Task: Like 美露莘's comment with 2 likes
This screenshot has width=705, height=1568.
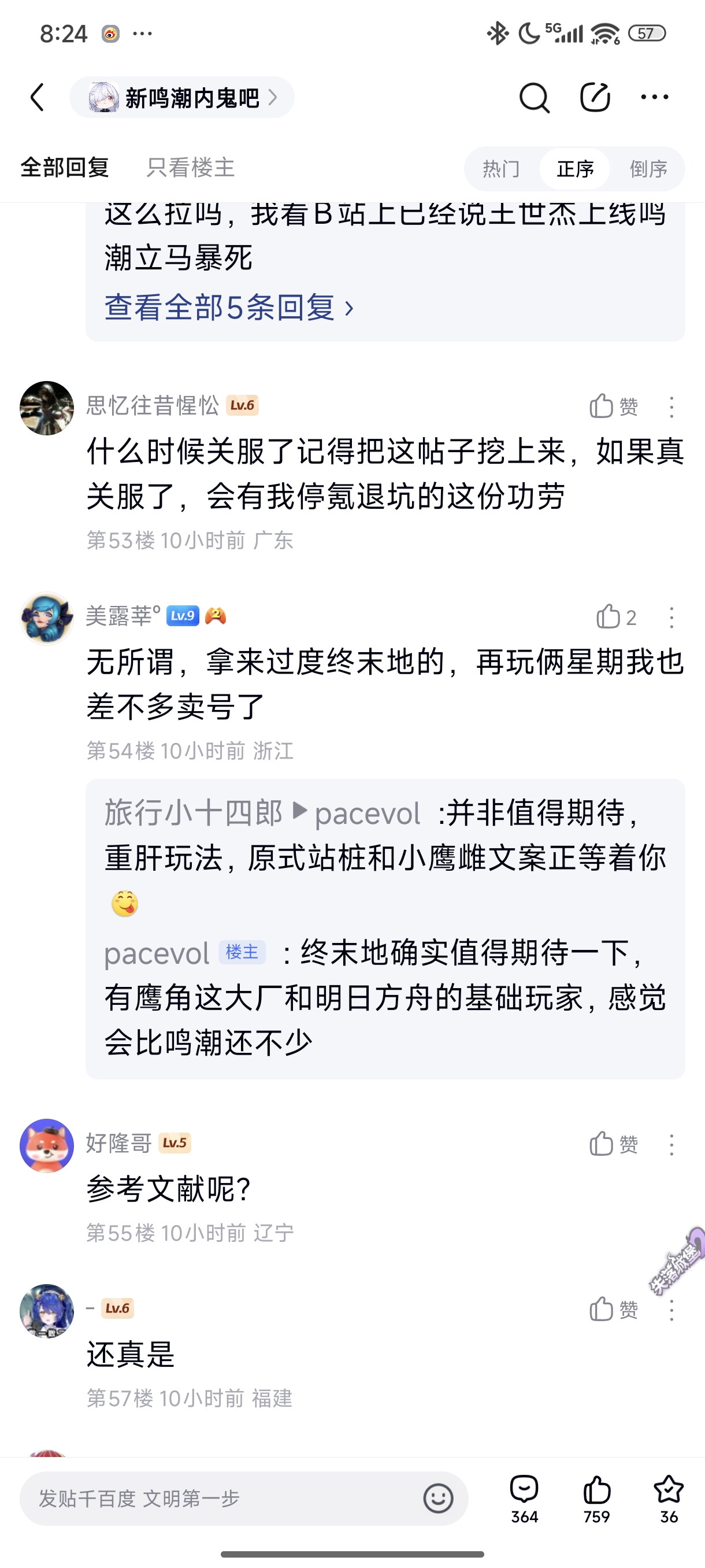Action: click(x=615, y=617)
